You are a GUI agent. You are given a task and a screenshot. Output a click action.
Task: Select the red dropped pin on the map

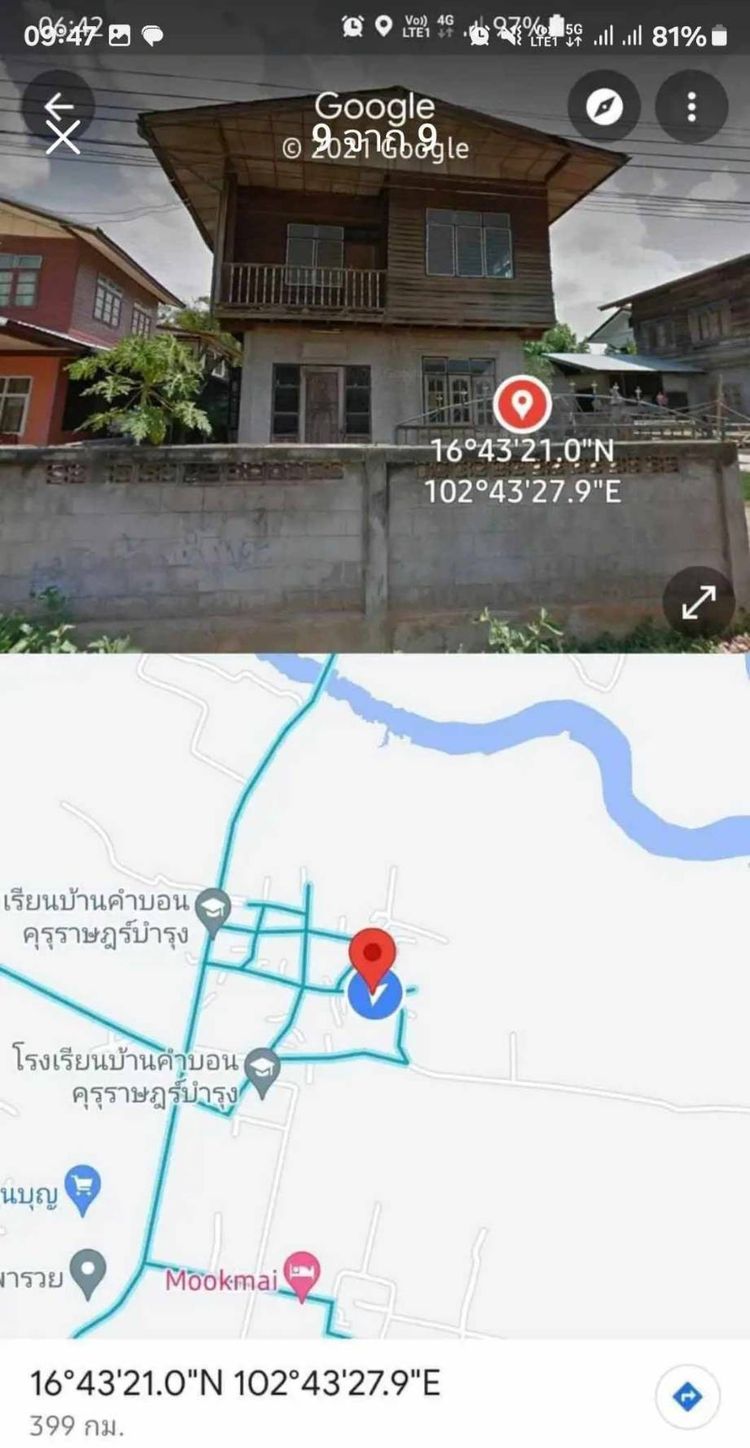click(x=372, y=957)
